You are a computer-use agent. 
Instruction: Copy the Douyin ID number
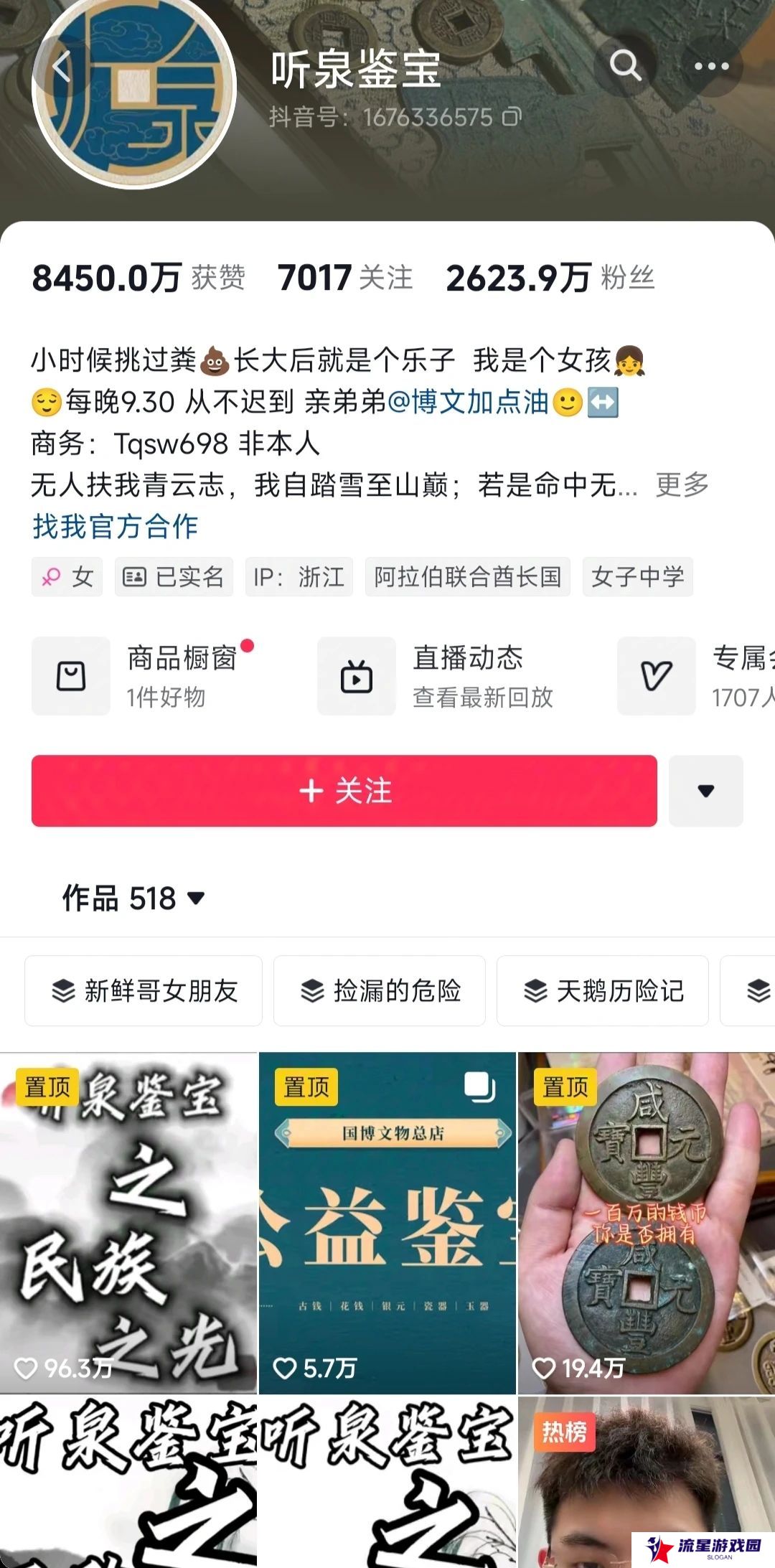pos(511,117)
